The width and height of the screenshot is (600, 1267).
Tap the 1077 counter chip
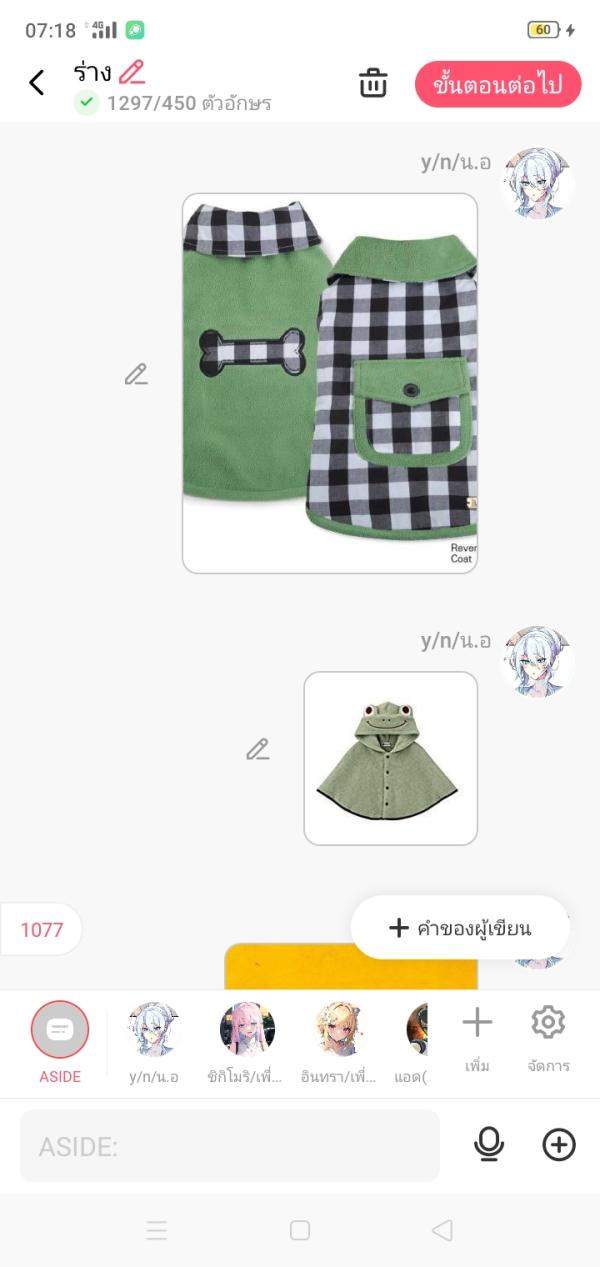(x=42, y=930)
